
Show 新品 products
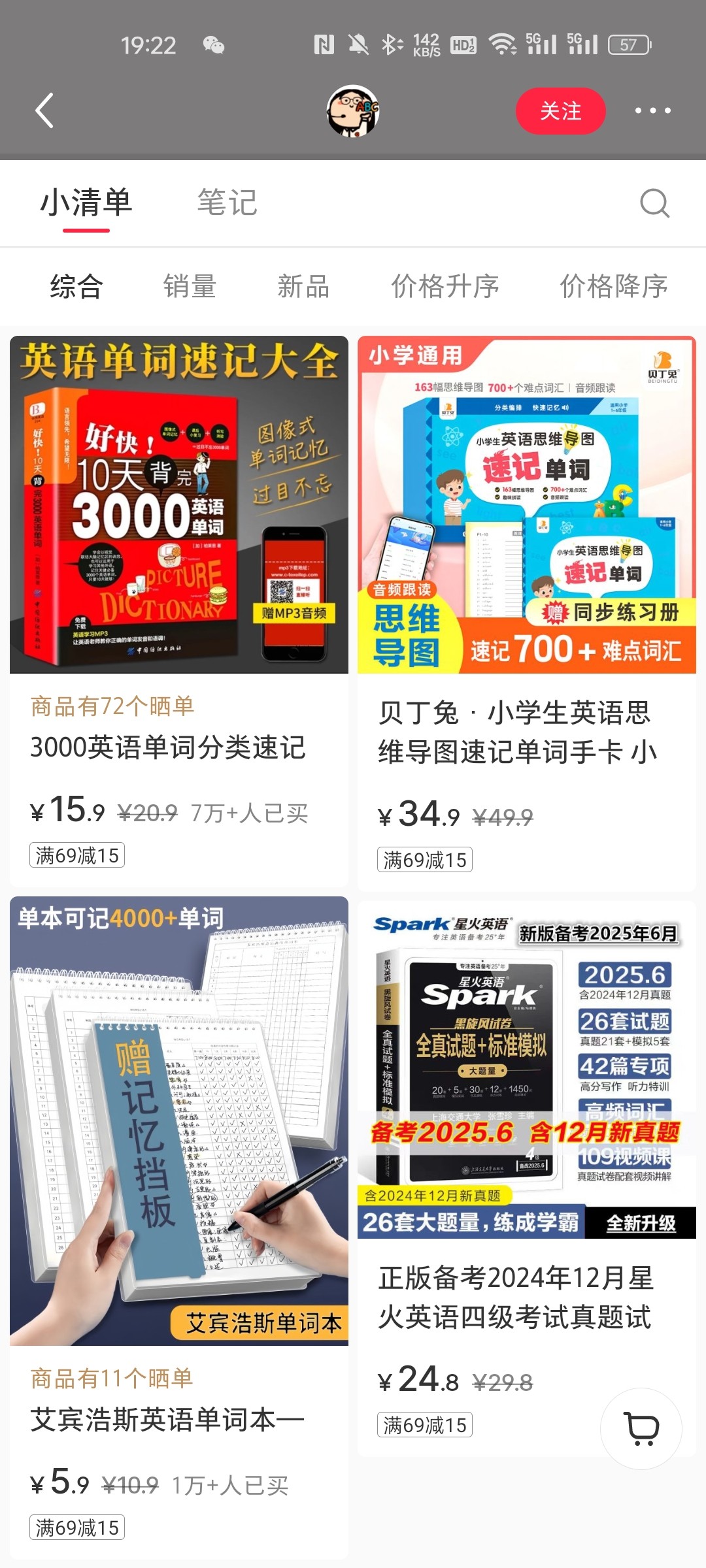(x=303, y=286)
